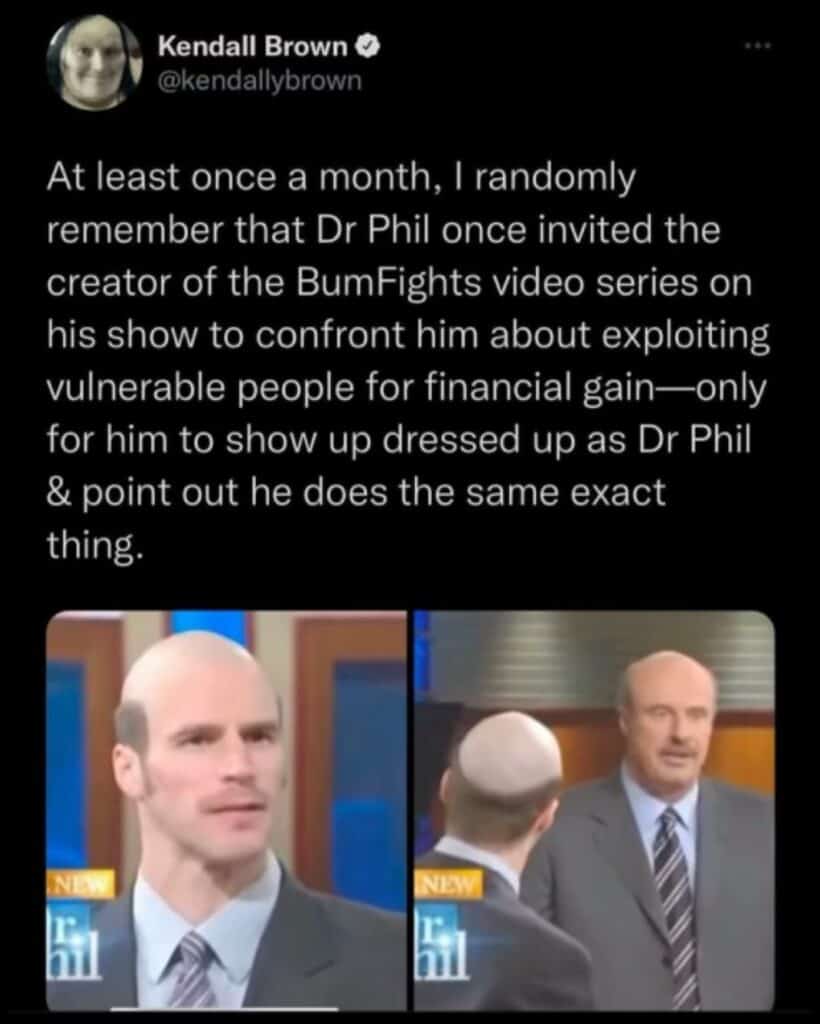Screen dimensions: 820x1024
Task: Open the close-up photo of the bald guest
Action: coord(227,810)
